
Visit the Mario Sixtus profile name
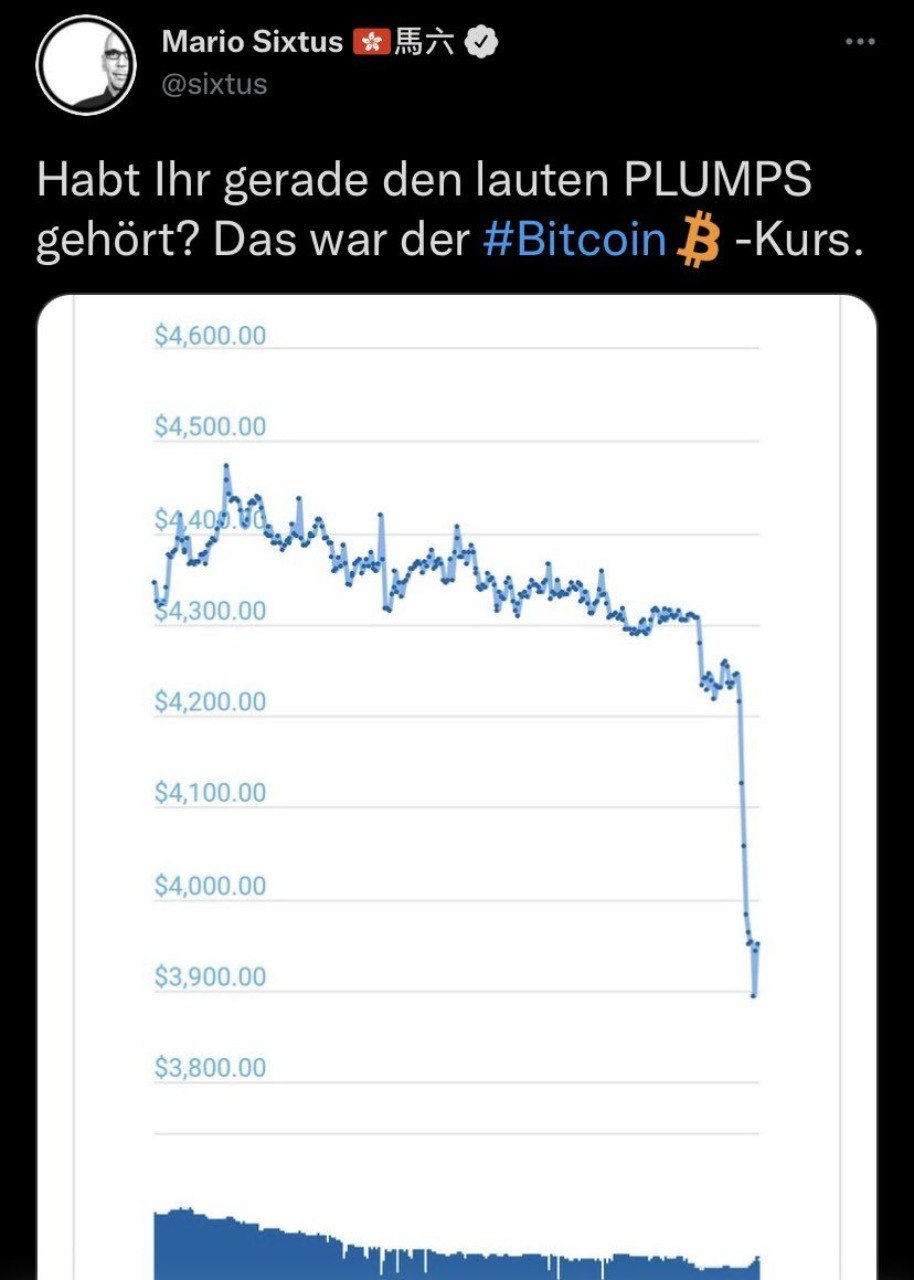tap(252, 42)
